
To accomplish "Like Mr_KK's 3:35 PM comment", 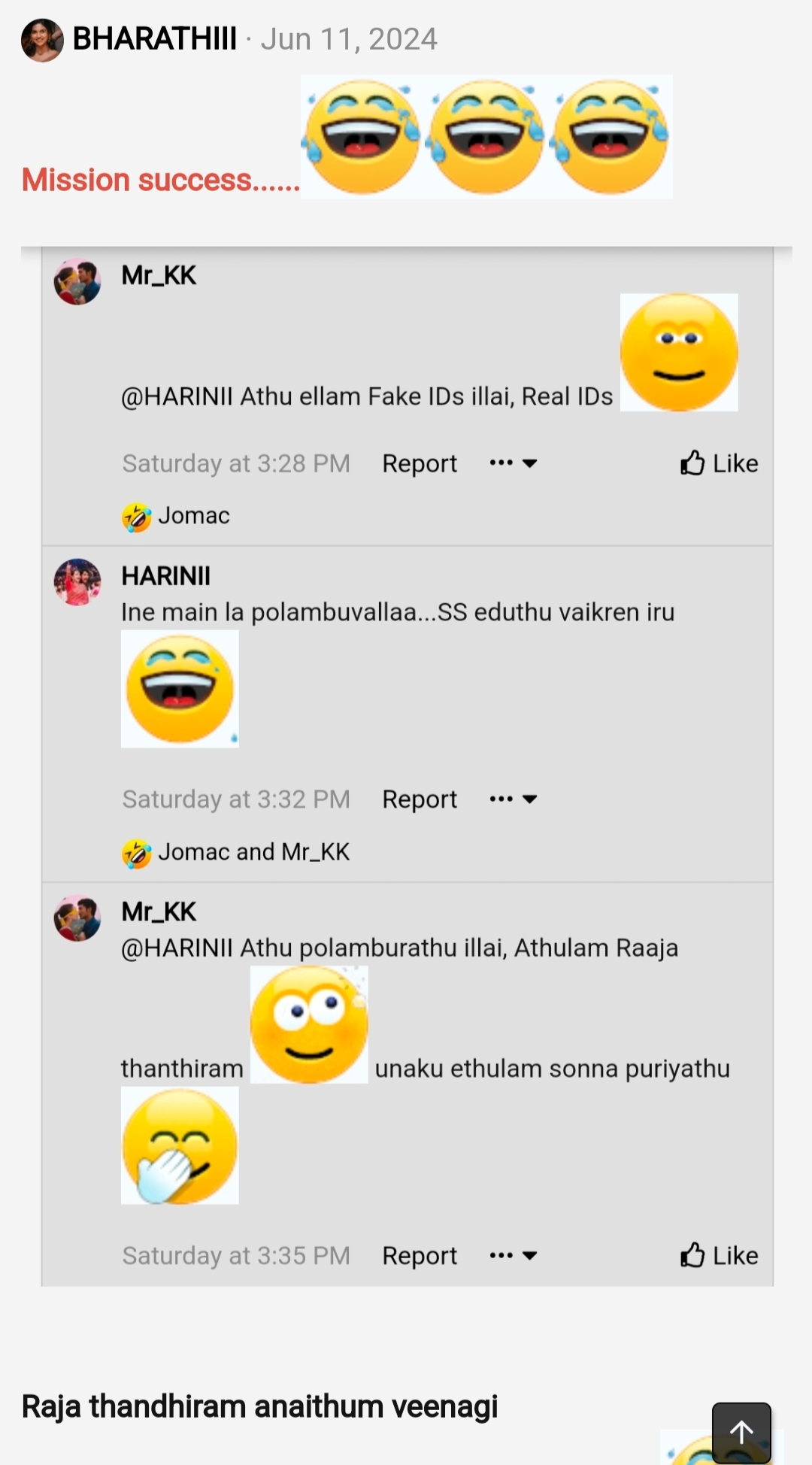I will click(719, 1255).
